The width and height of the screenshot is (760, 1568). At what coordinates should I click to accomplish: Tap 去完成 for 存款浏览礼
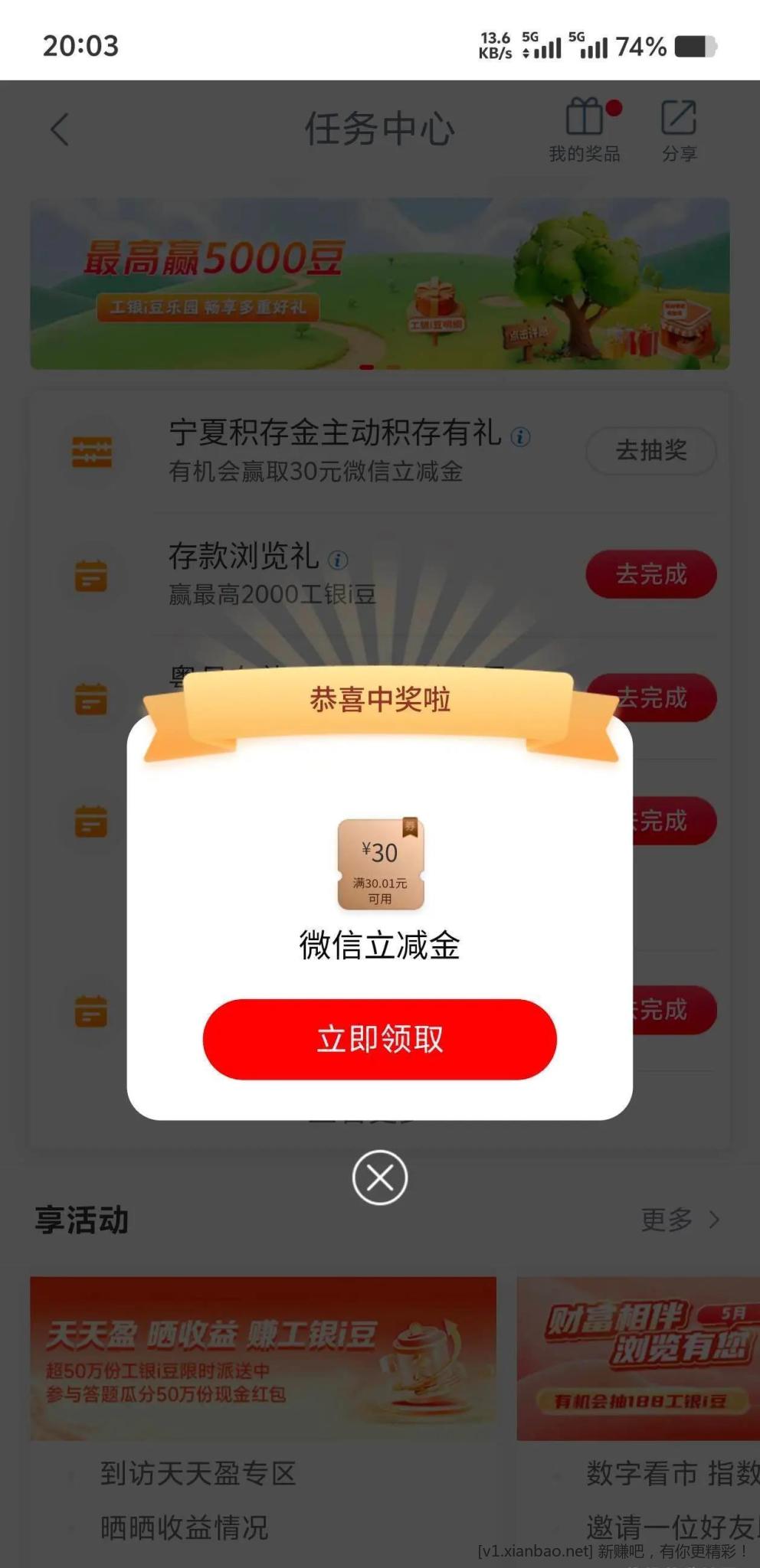(x=651, y=574)
